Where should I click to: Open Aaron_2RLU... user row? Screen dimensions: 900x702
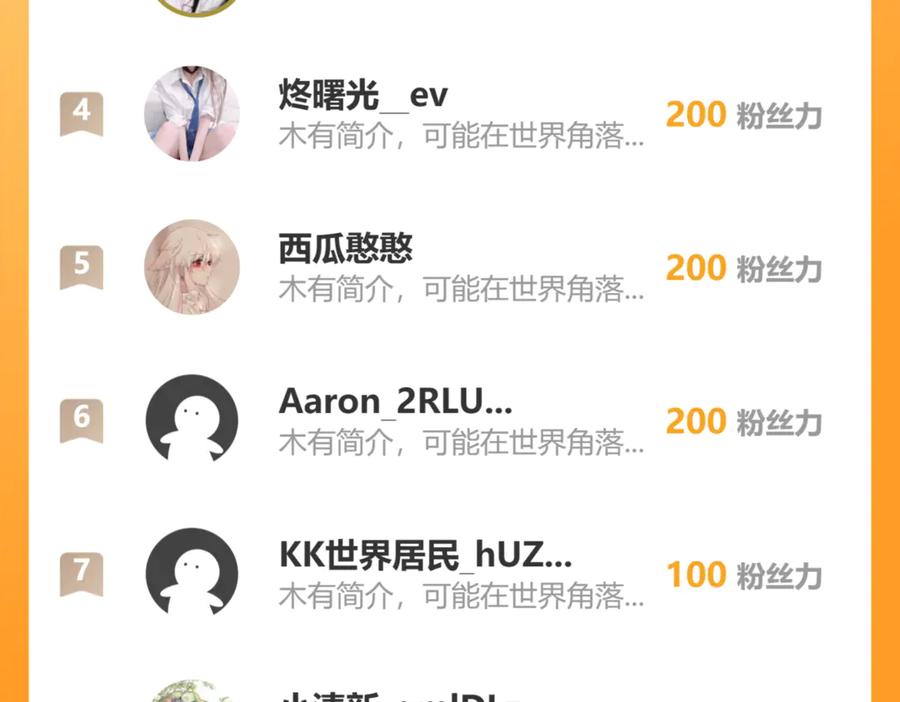pos(450,420)
